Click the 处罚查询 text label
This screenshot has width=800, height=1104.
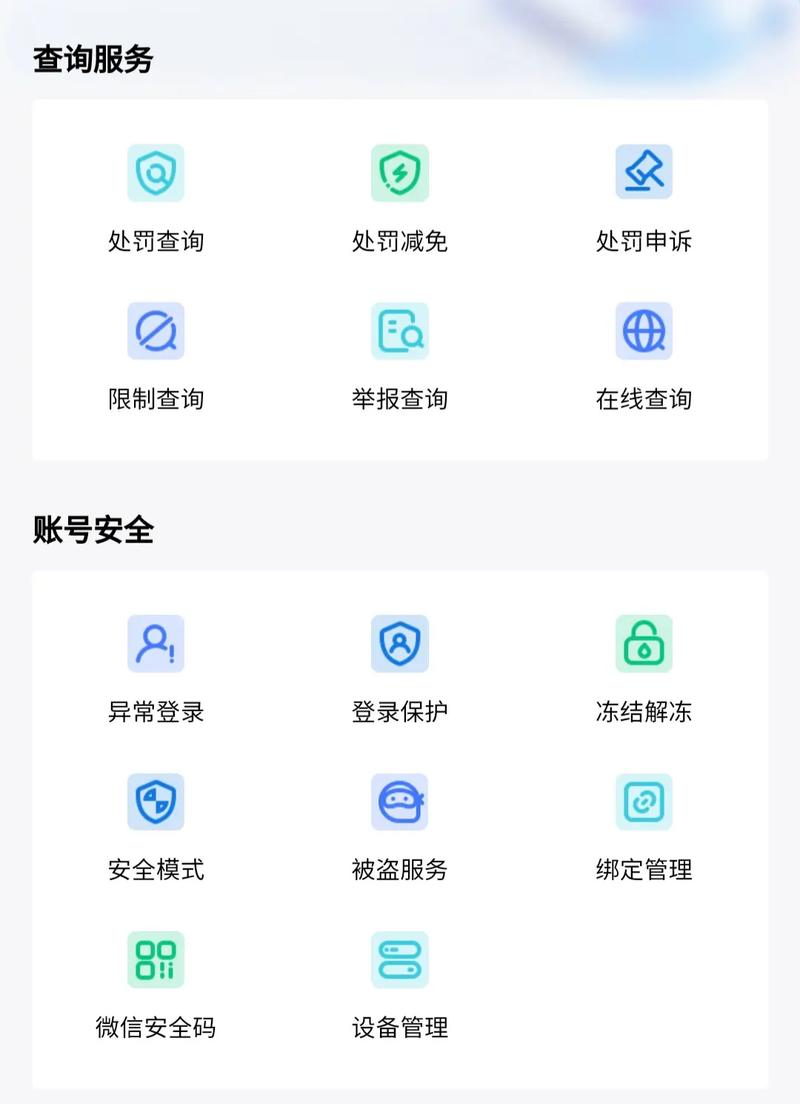pos(155,240)
